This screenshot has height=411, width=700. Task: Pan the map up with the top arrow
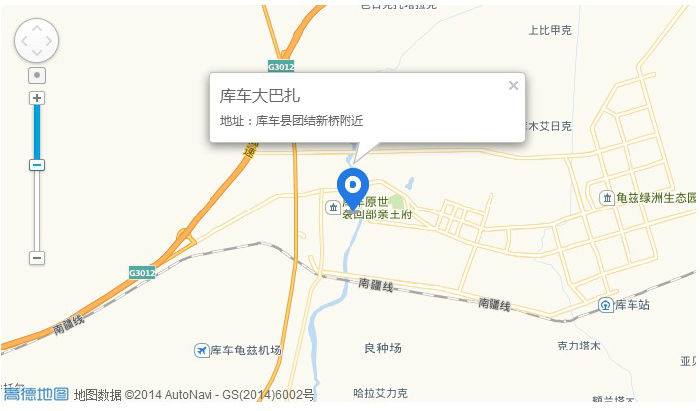point(37,27)
